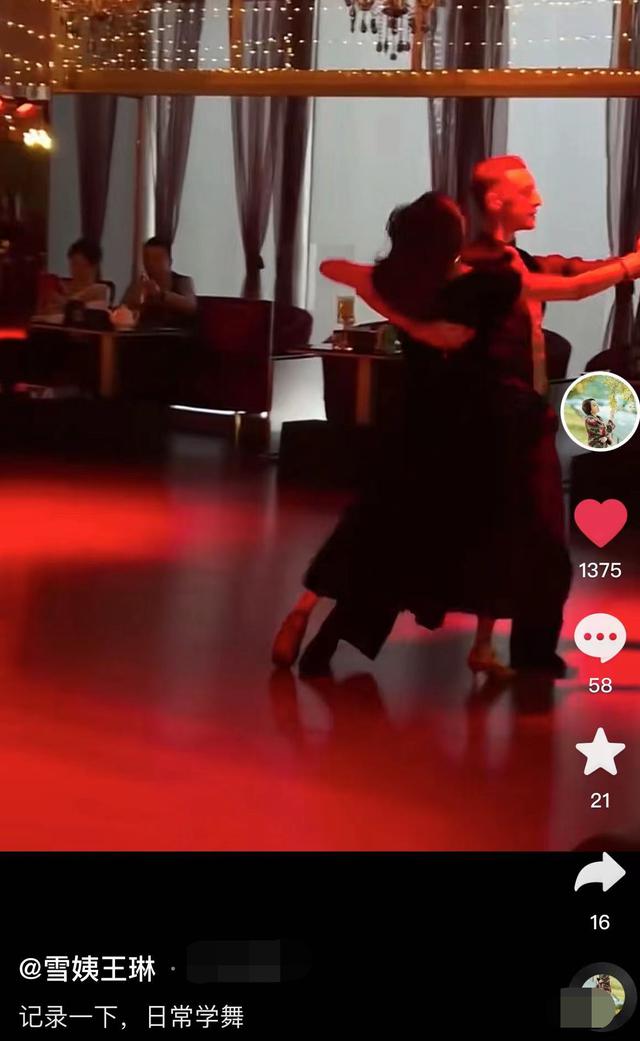
Task: Open @雪姨王琳 user profile
Action: (x=88, y=968)
